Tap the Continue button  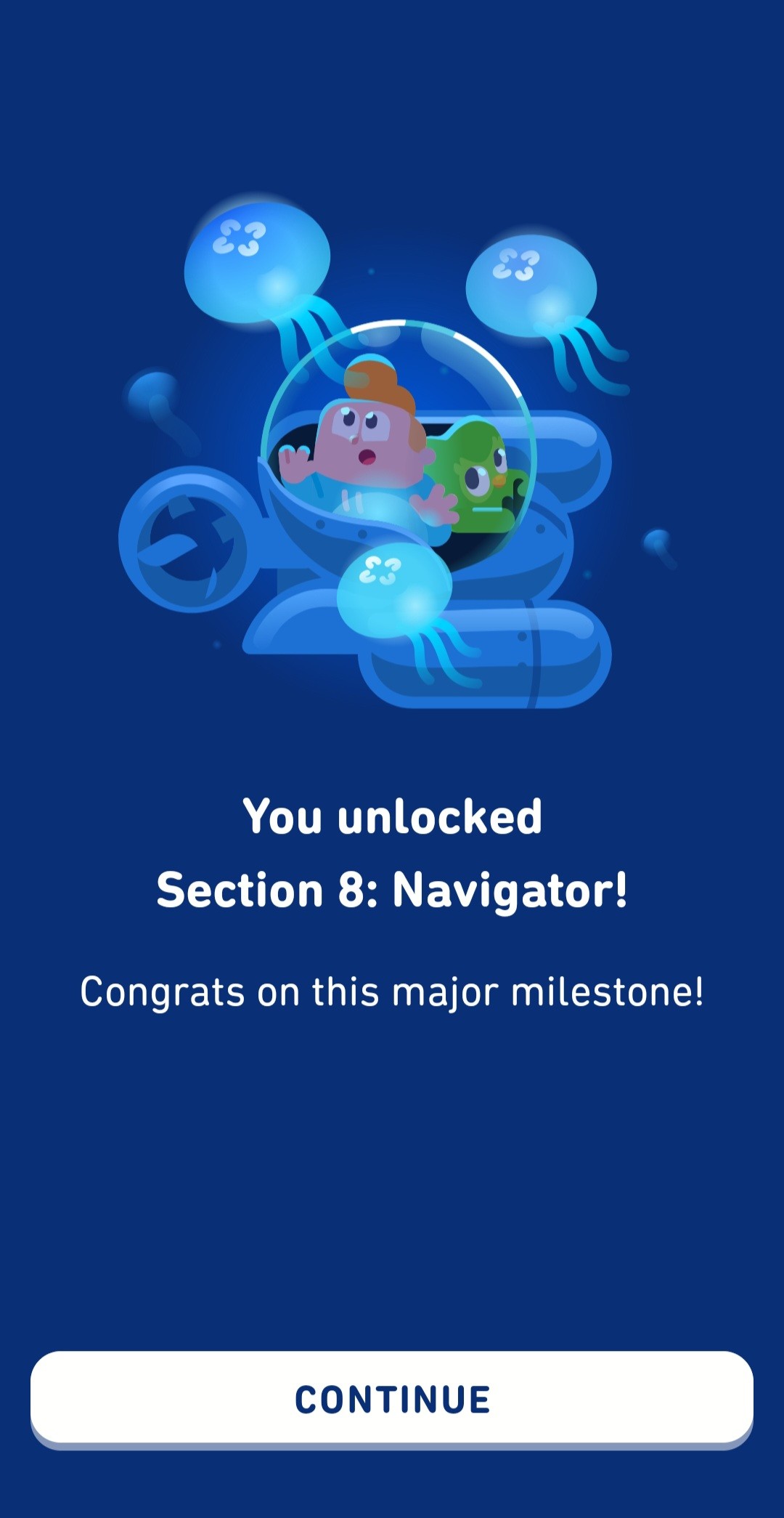tap(392, 1399)
